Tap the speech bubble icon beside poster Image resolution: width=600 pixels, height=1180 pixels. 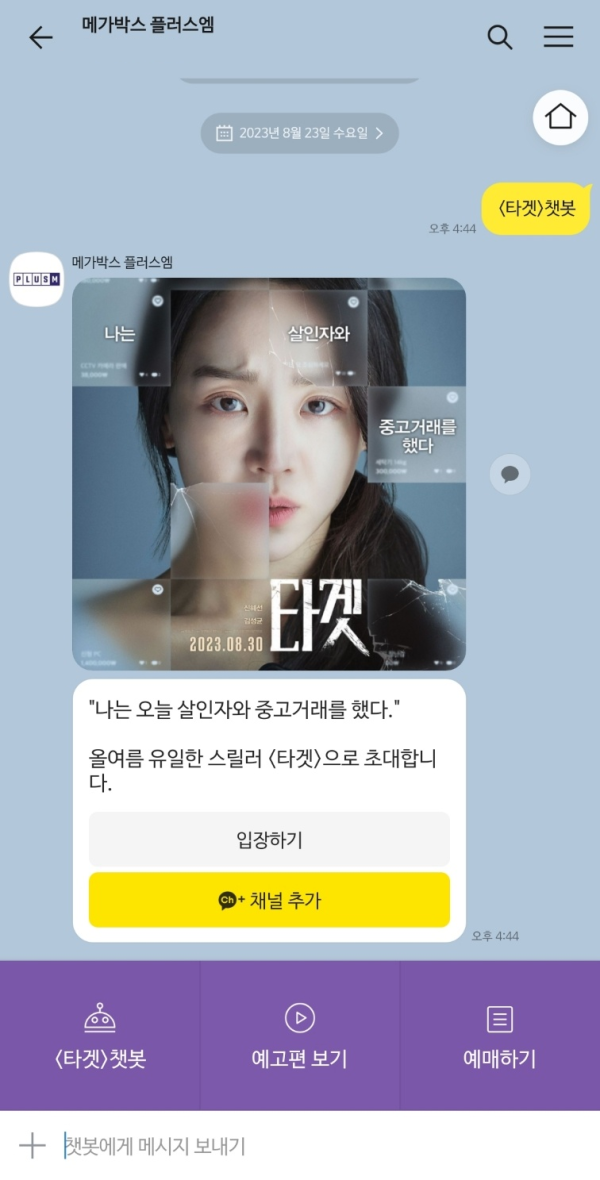[x=510, y=473]
